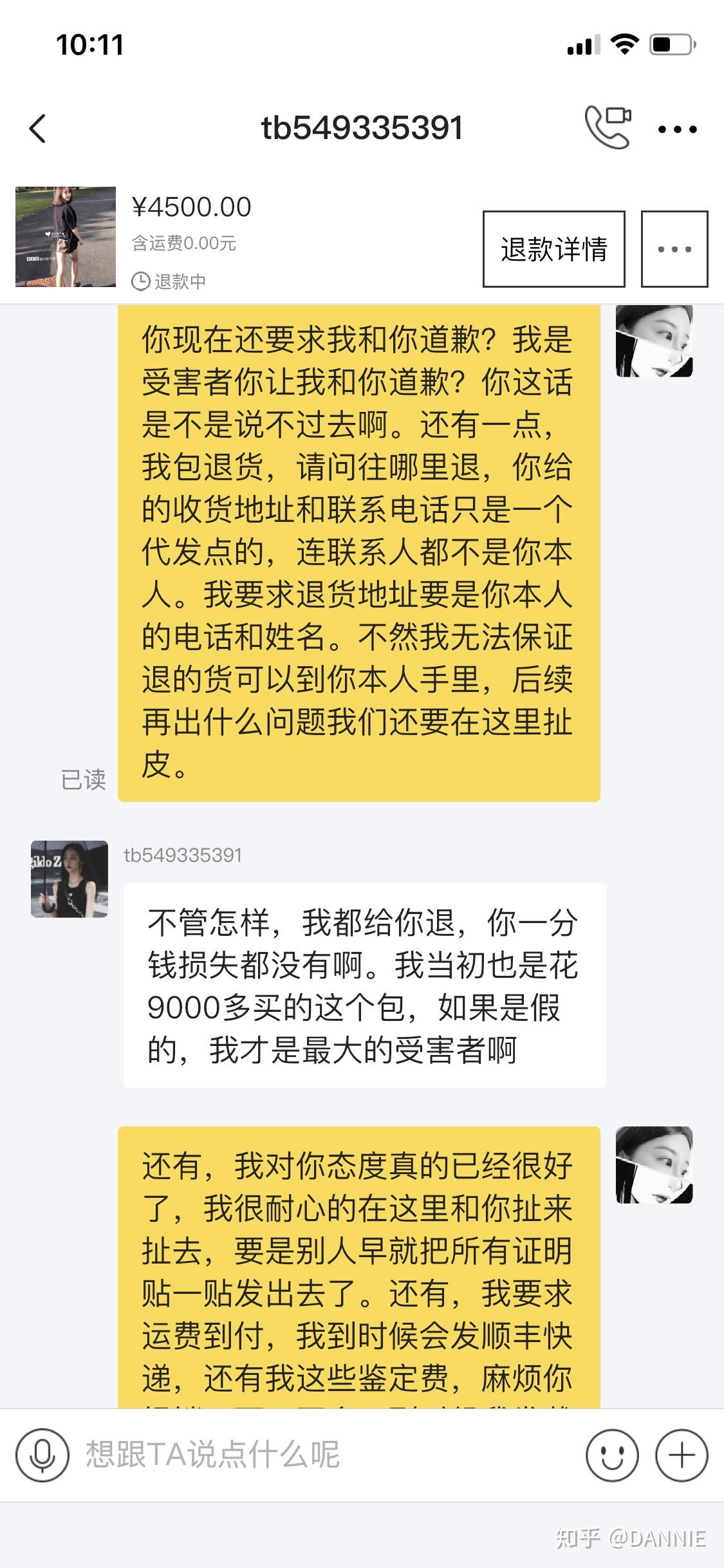Focus the 想跟TA说点什么呢 message field

[322, 1455]
